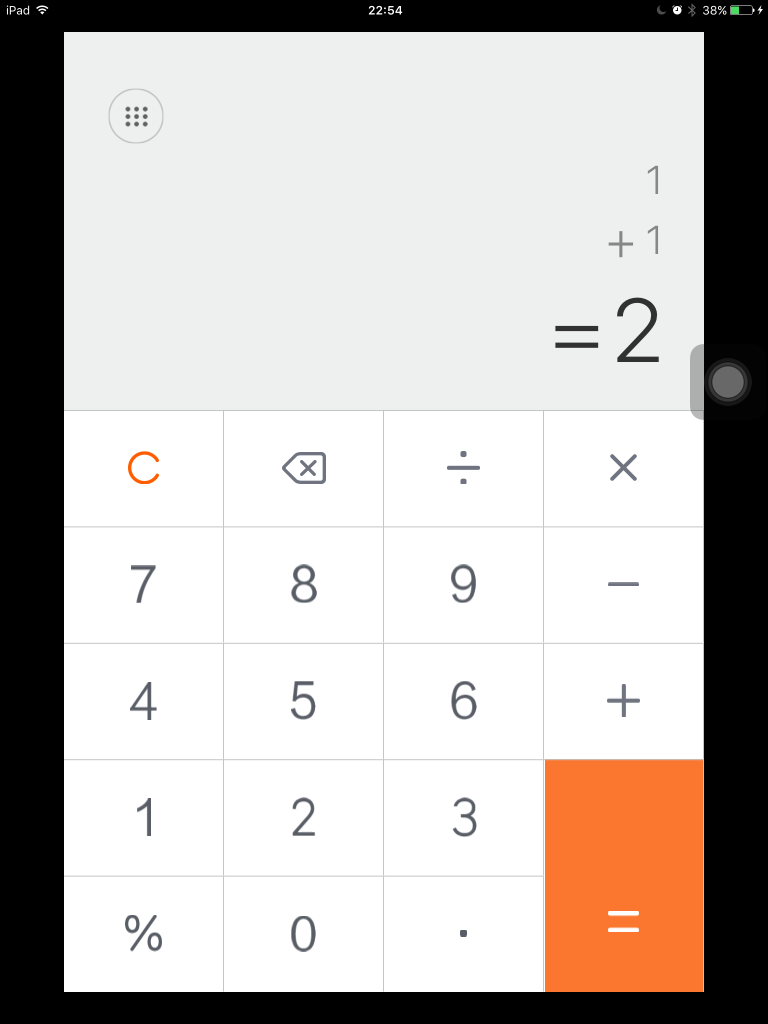Open the grid menu icon

tap(136, 117)
